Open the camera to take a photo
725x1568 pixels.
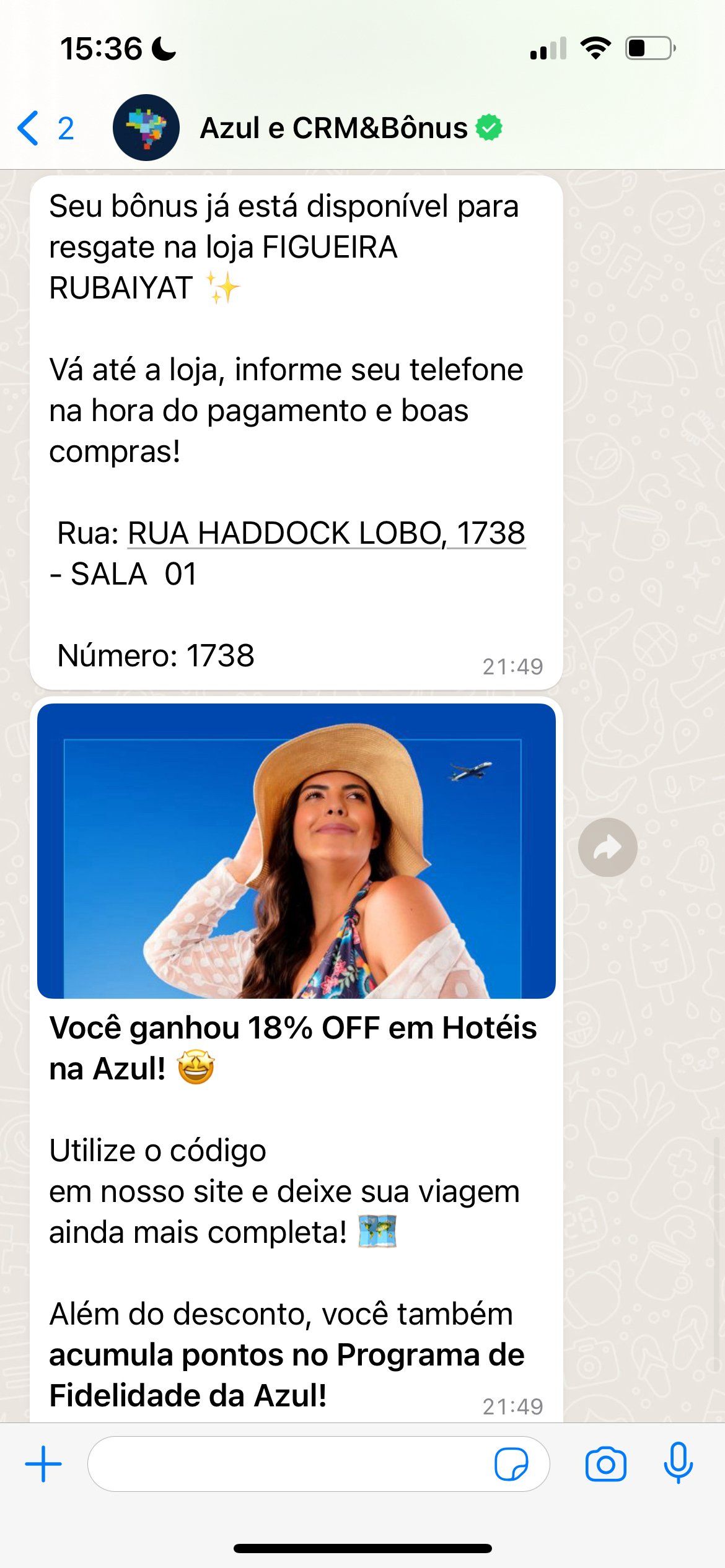tap(605, 1464)
